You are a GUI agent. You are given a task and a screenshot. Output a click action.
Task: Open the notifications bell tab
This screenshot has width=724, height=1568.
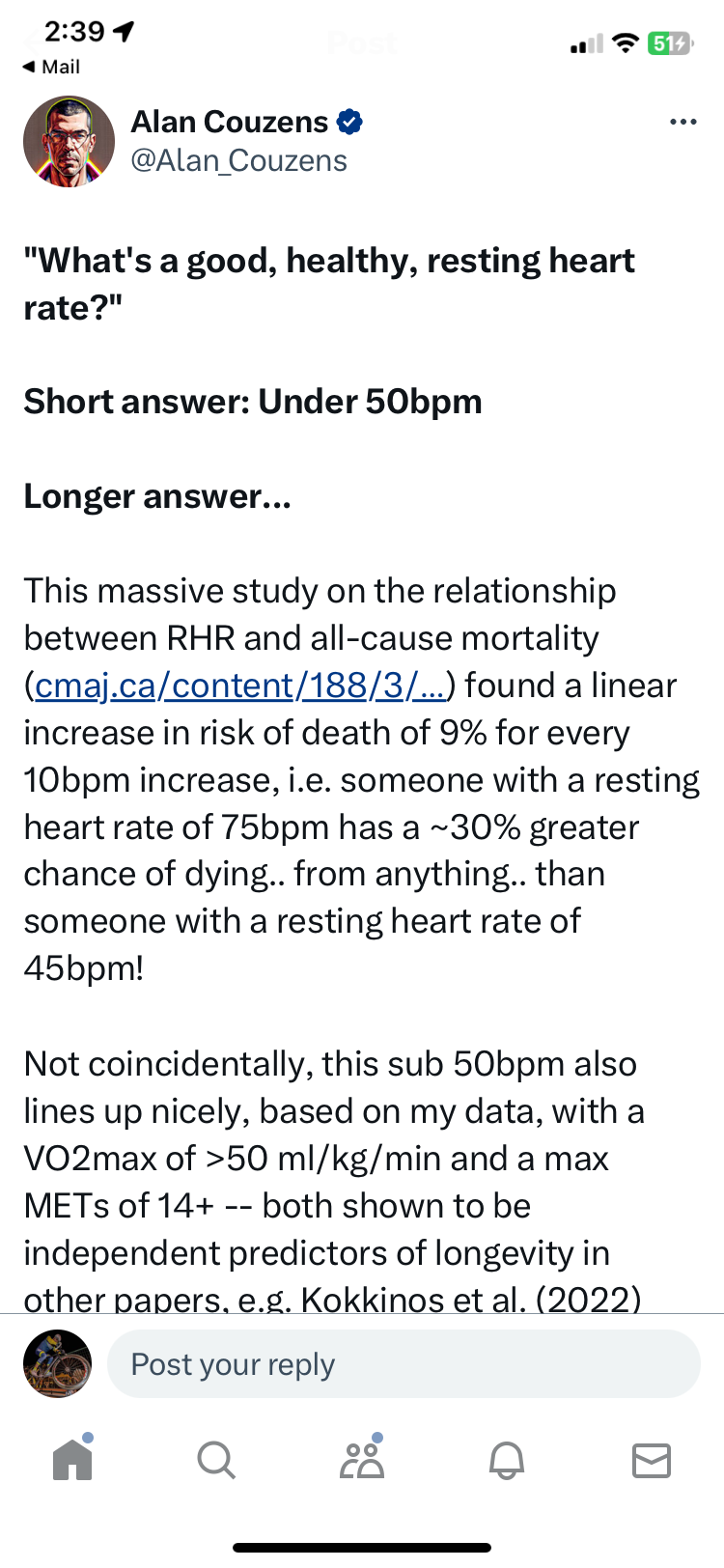pos(507,1460)
